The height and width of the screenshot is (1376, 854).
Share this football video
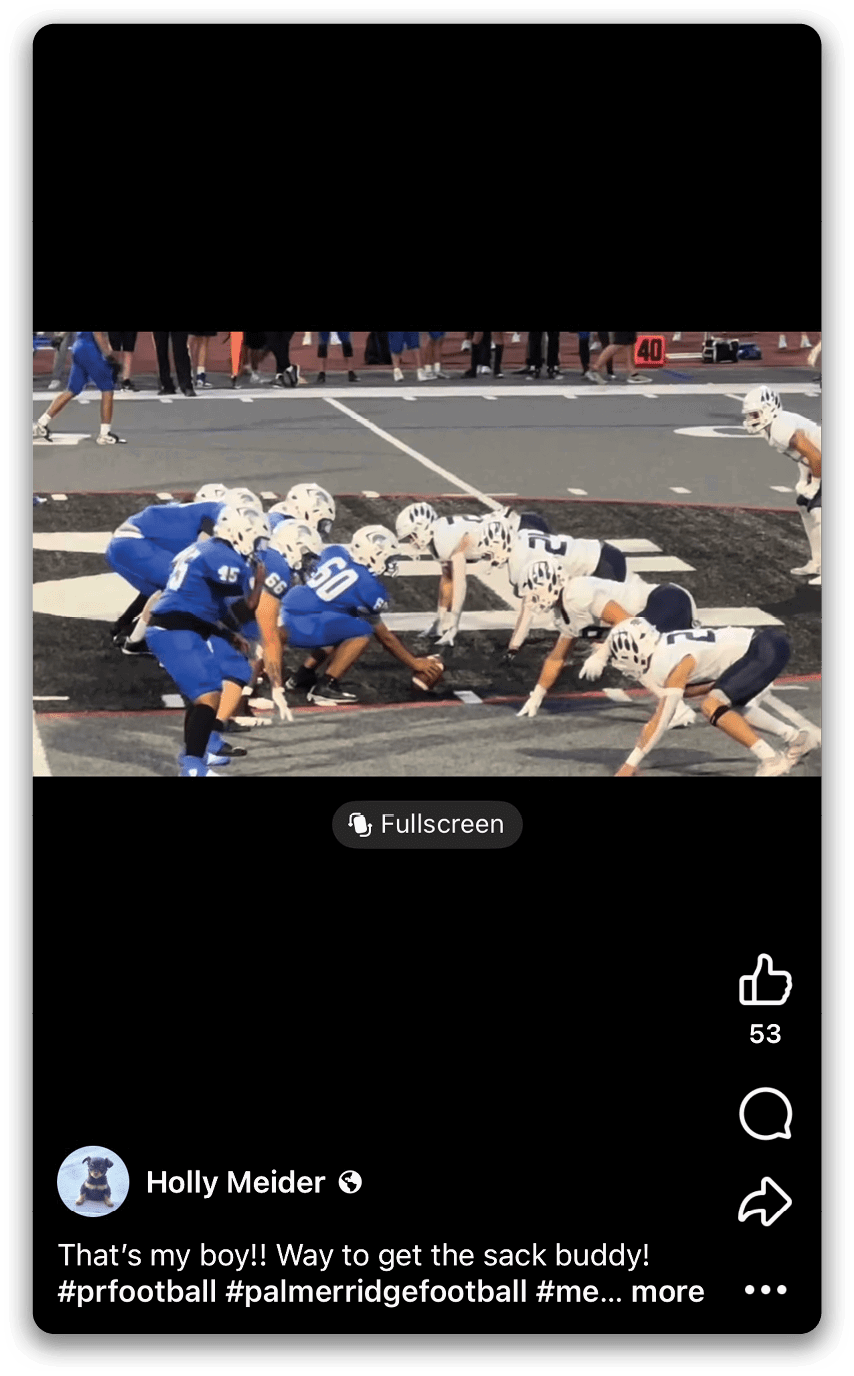765,1202
